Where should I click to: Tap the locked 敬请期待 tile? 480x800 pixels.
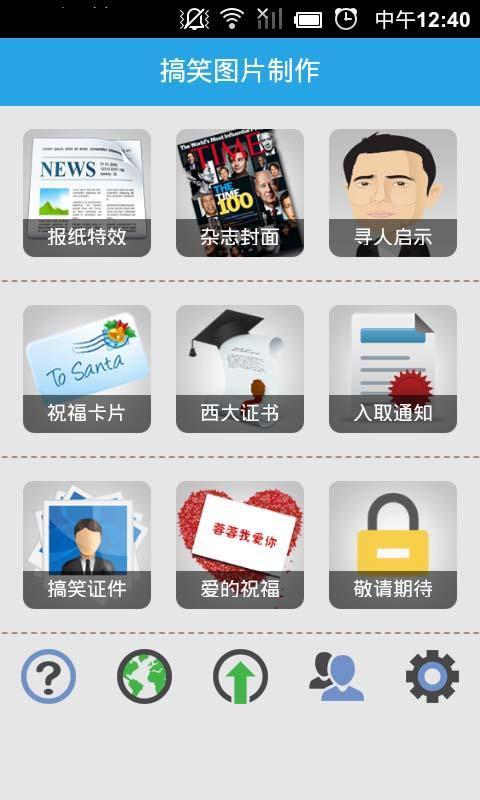point(393,545)
